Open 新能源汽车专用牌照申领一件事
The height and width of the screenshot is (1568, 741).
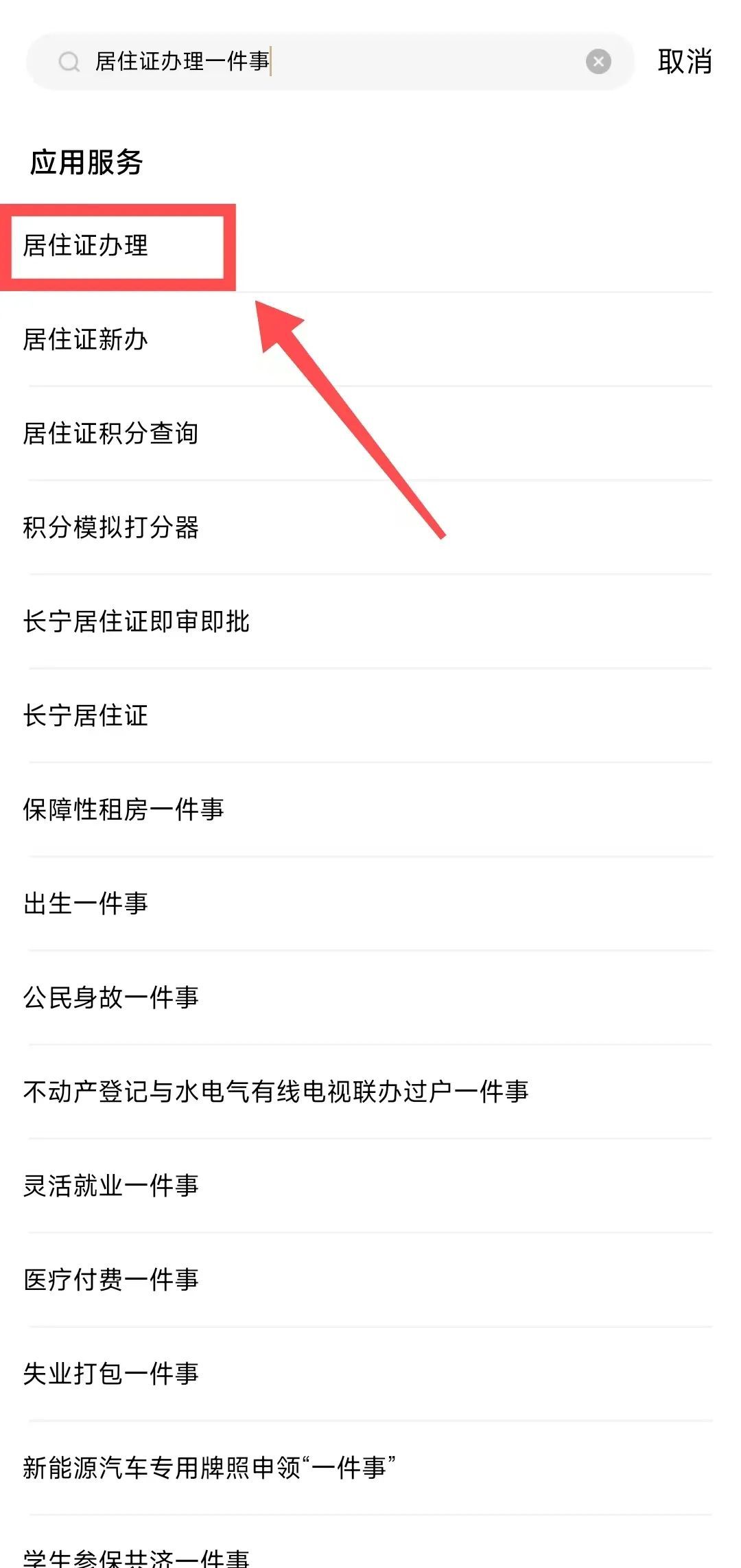pyautogui.click(x=209, y=1468)
